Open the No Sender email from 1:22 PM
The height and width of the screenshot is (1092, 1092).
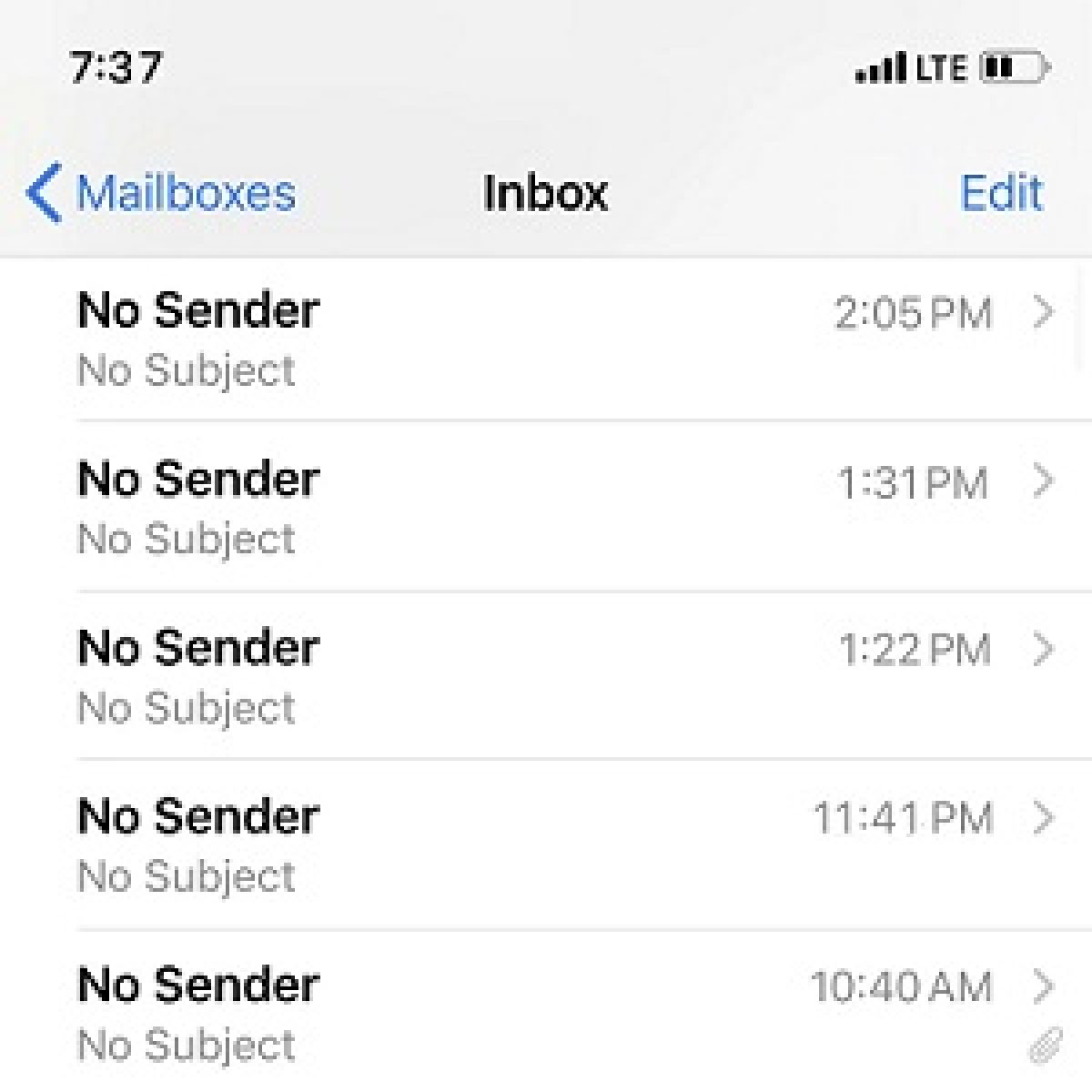point(546,675)
